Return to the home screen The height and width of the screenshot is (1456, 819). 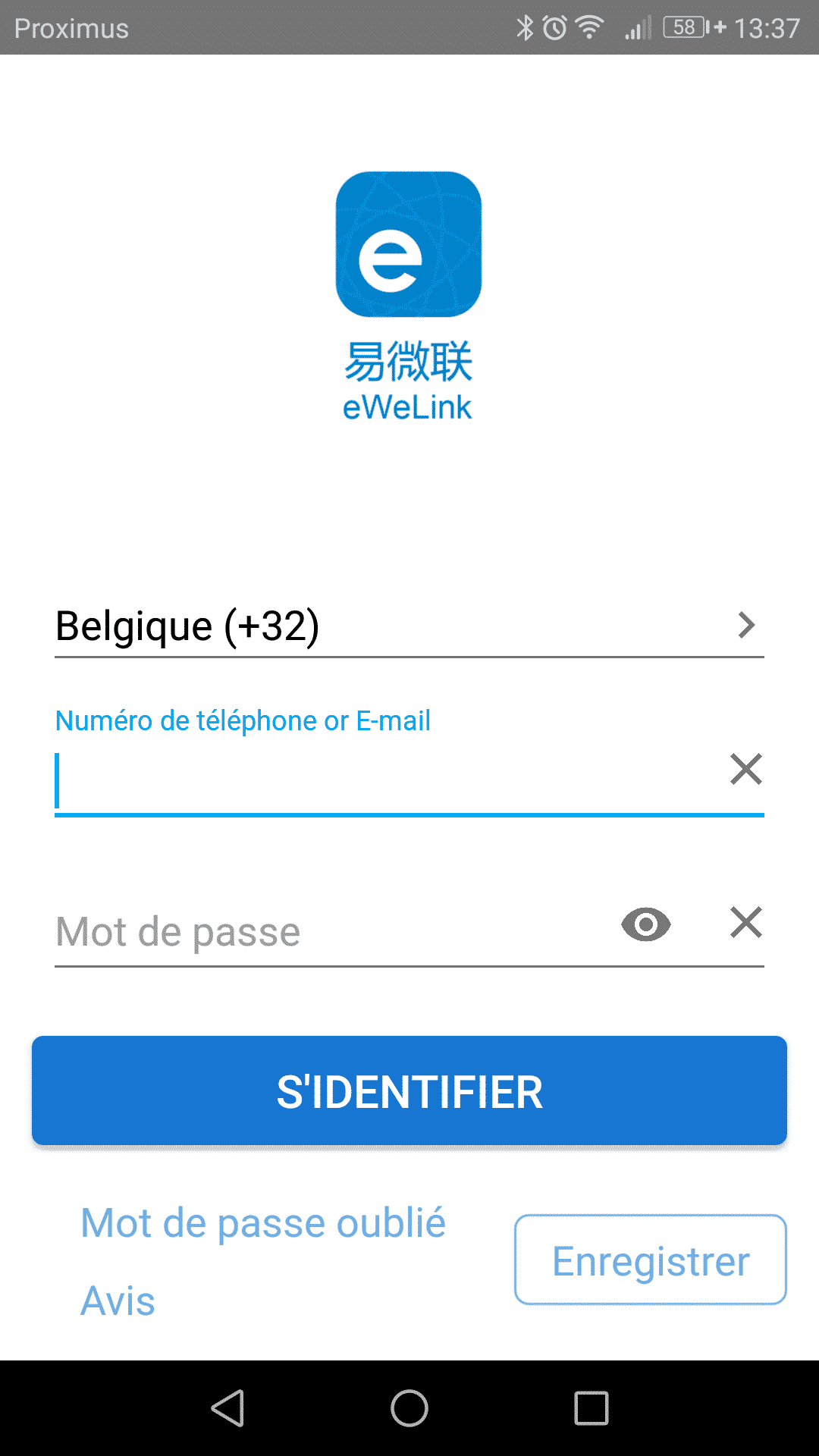click(x=409, y=1408)
